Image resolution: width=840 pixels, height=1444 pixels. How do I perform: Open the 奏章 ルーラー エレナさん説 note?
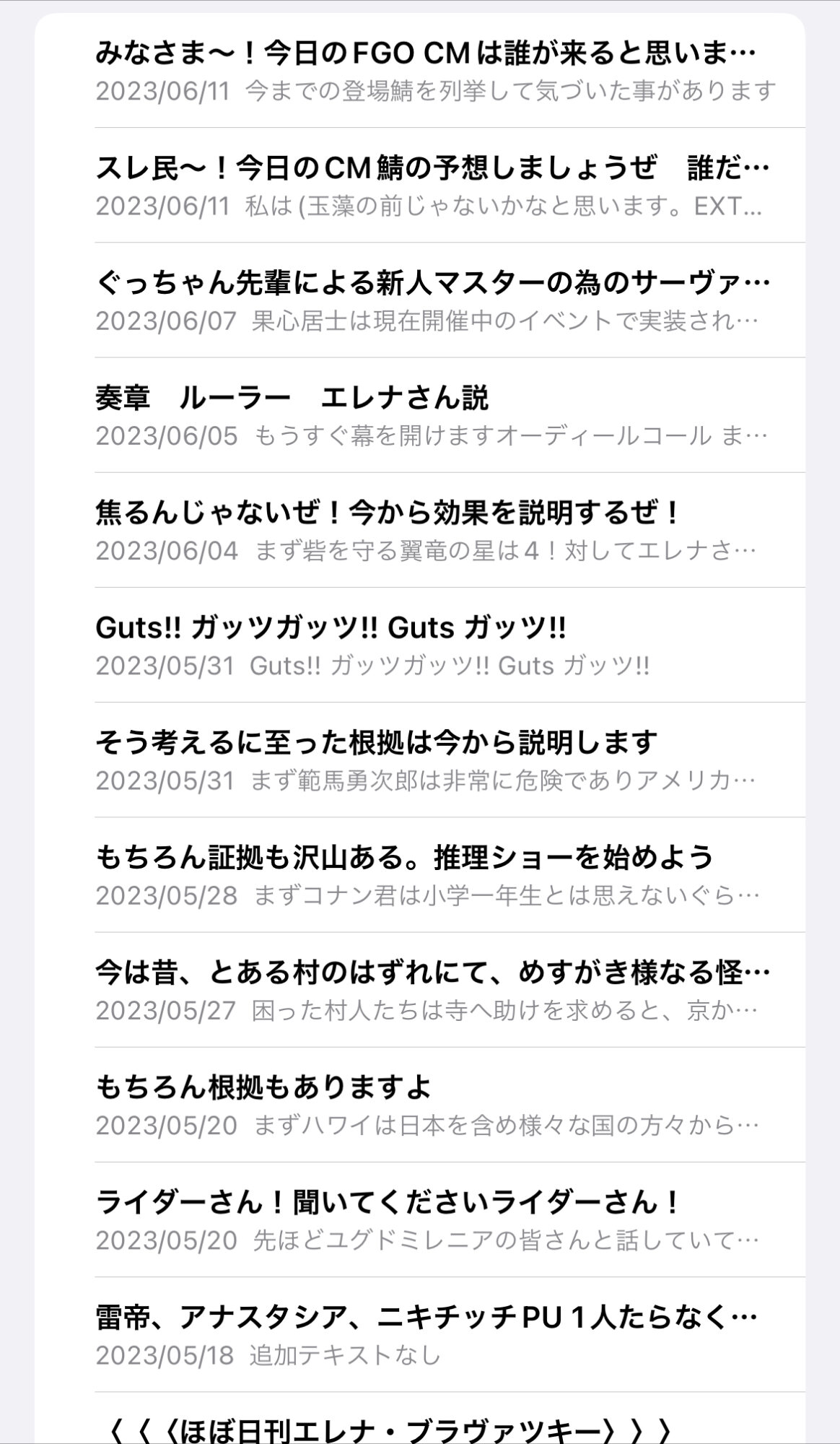click(433, 415)
